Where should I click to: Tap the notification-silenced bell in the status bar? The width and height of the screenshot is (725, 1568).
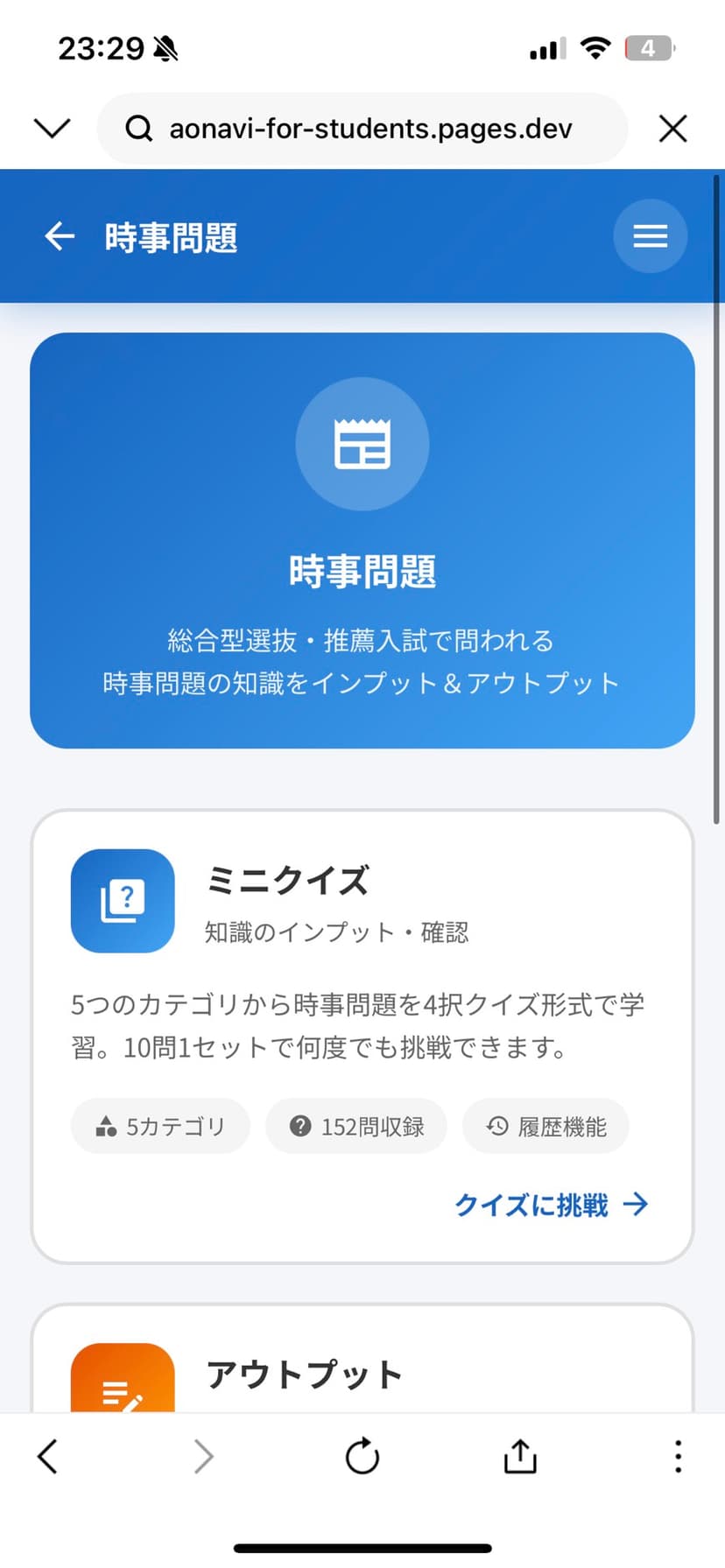(166, 48)
